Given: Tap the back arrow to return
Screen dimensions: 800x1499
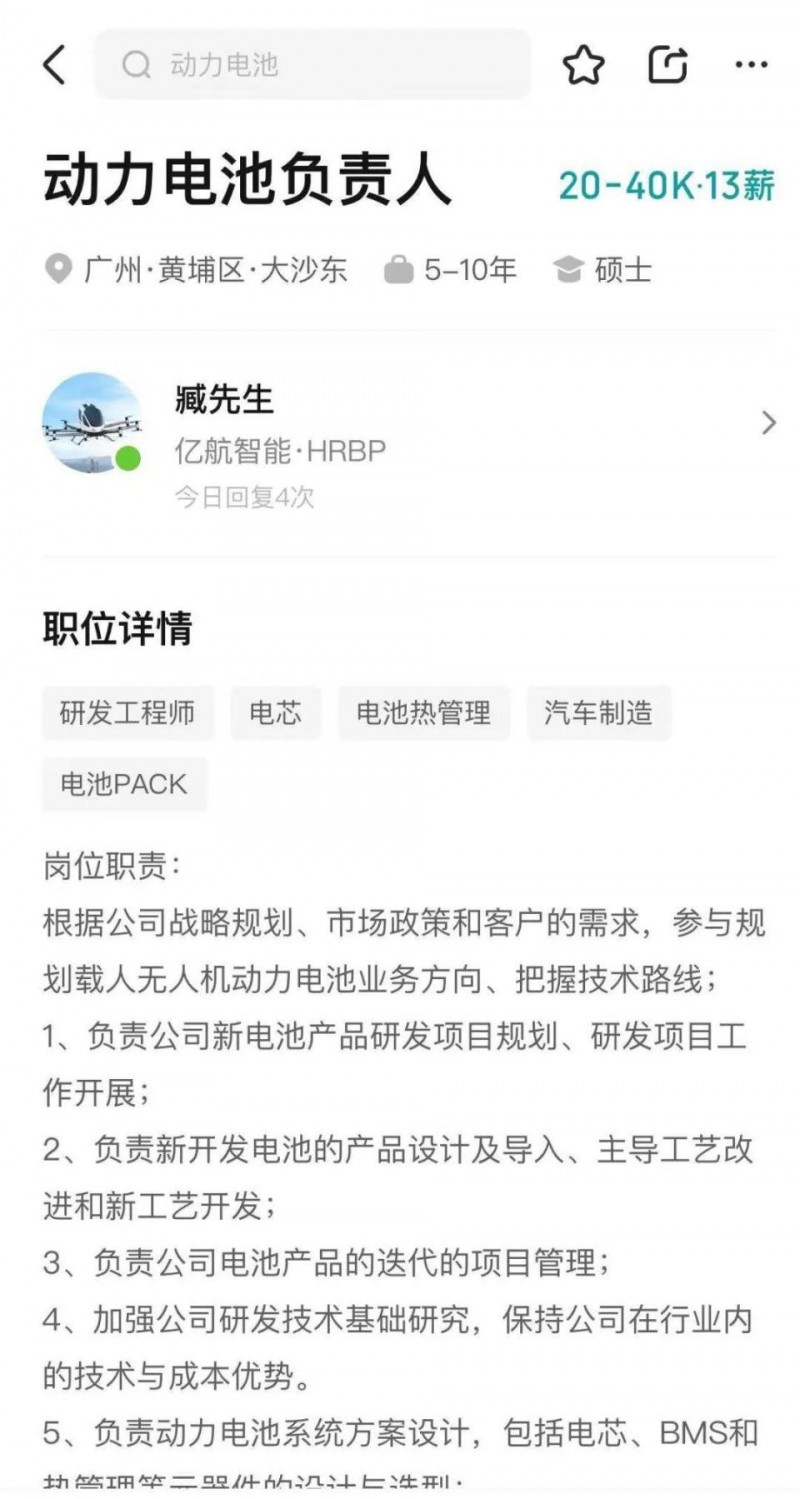Looking at the screenshot, I should tap(54, 64).
